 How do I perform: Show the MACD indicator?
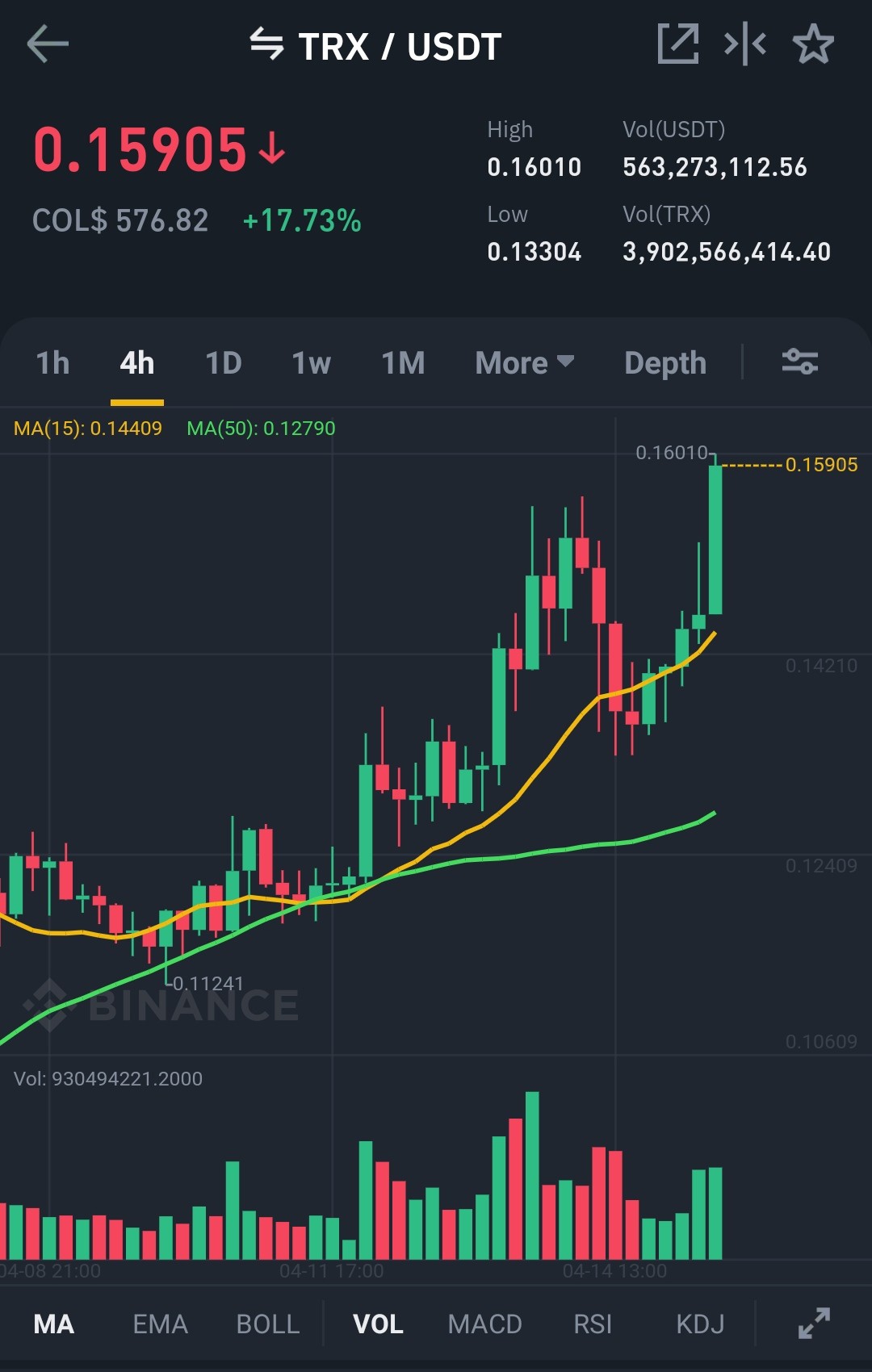484,1324
